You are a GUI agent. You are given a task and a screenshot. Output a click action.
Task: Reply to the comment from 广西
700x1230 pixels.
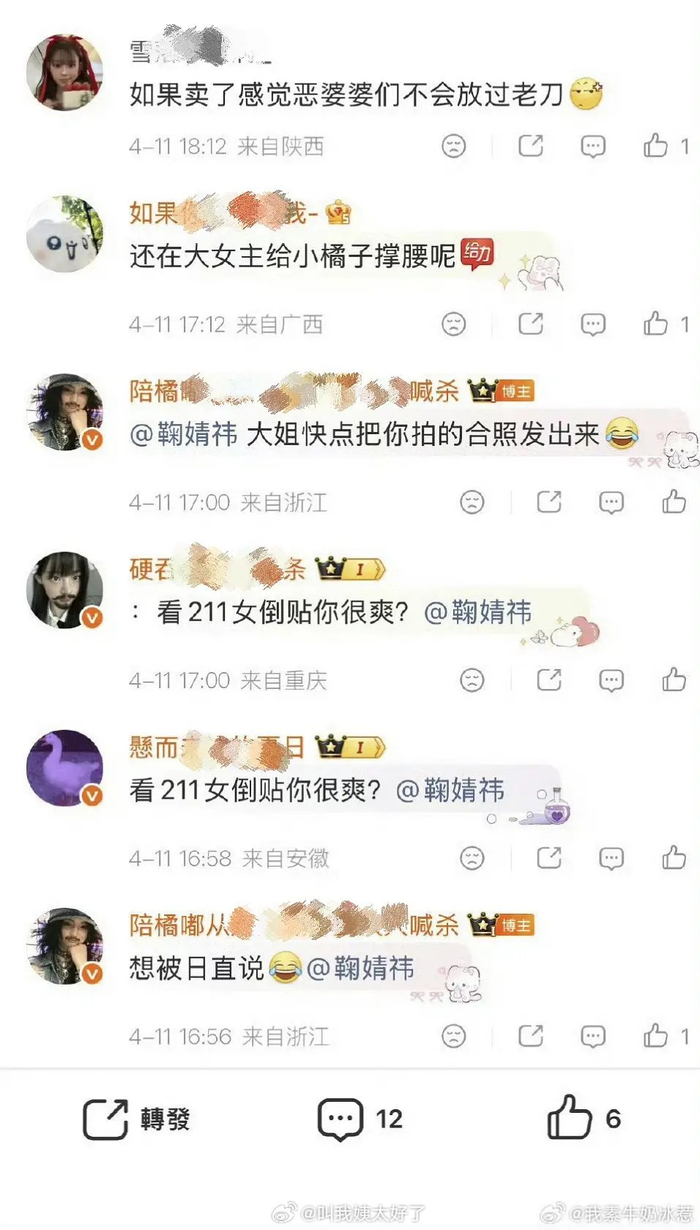tap(593, 324)
